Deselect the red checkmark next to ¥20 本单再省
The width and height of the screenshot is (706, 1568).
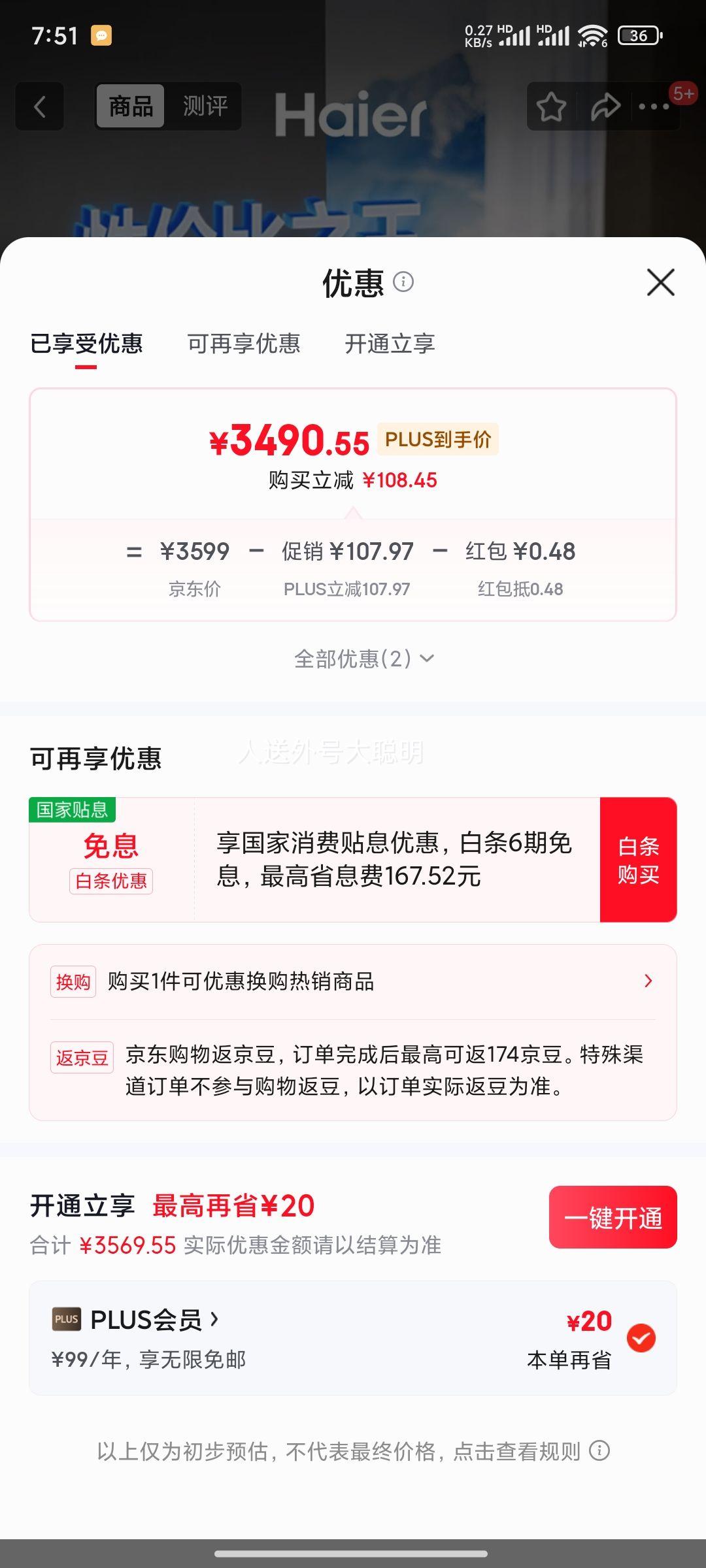[x=642, y=1337]
